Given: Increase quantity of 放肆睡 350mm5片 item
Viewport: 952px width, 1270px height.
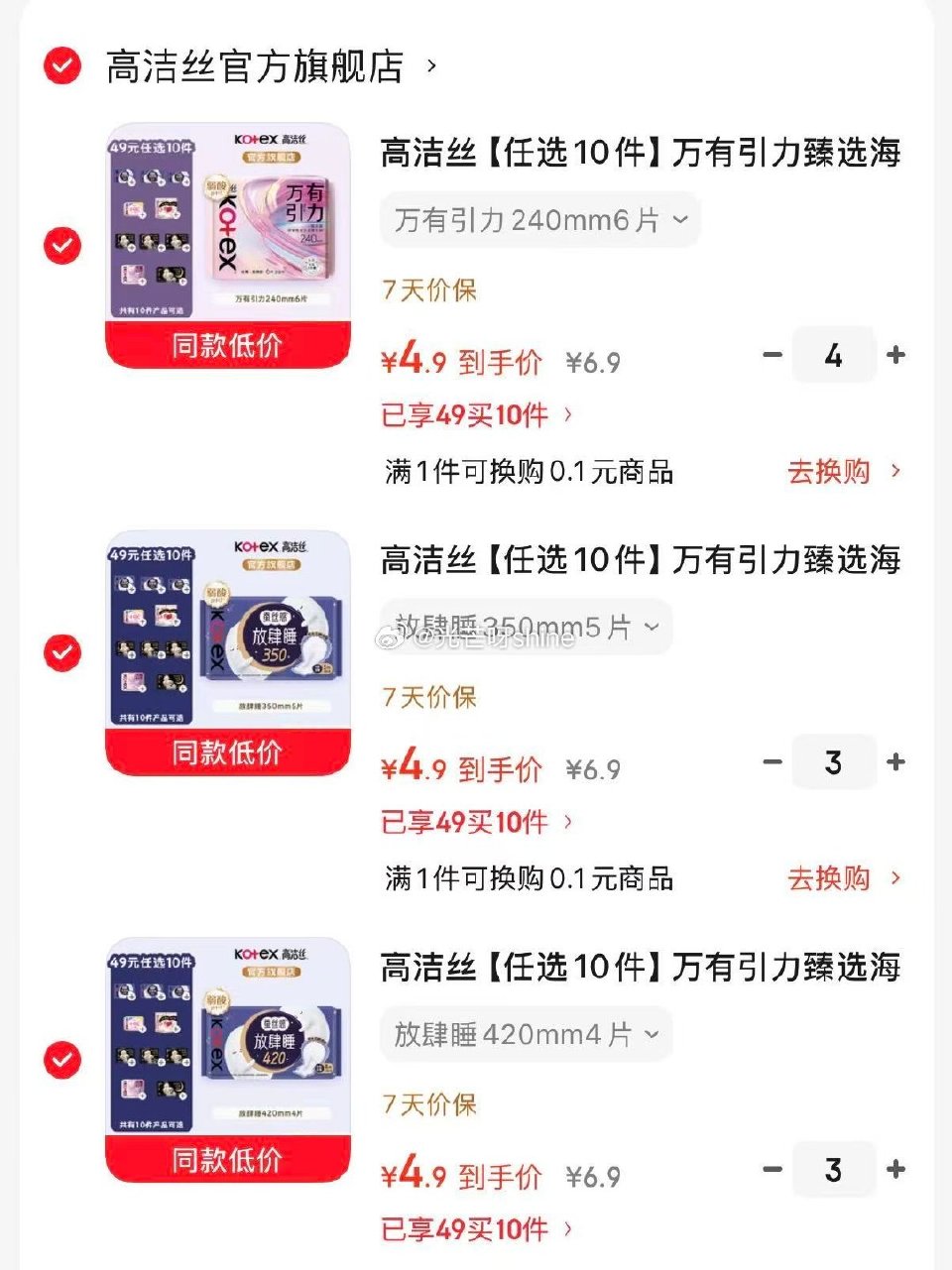Looking at the screenshot, I should (x=895, y=761).
